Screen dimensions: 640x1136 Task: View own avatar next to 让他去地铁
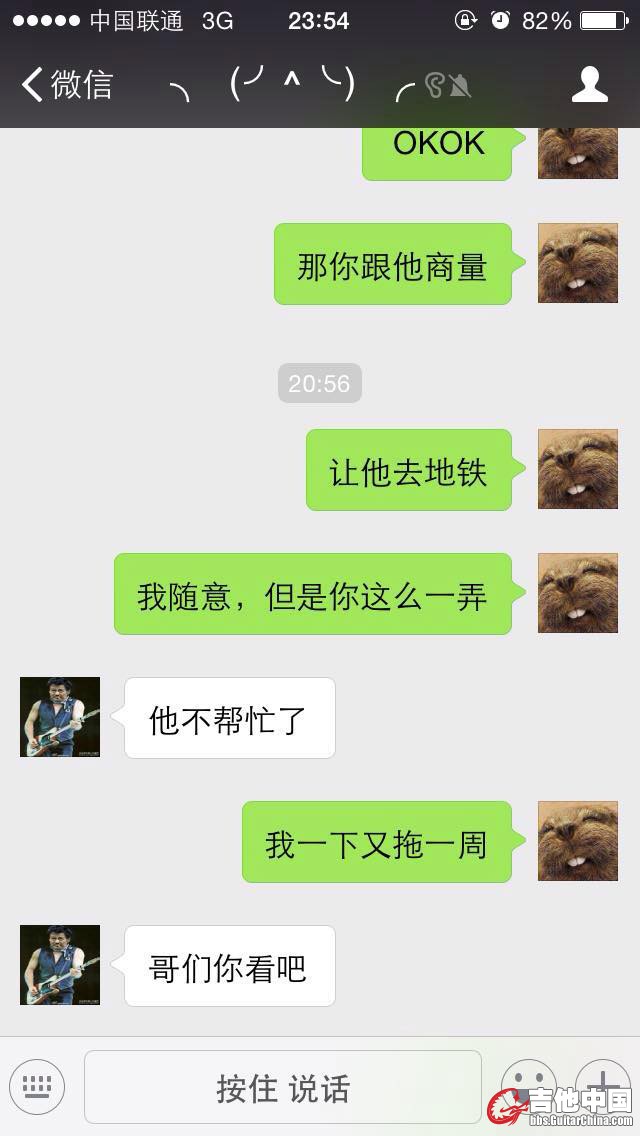point(578,469)
